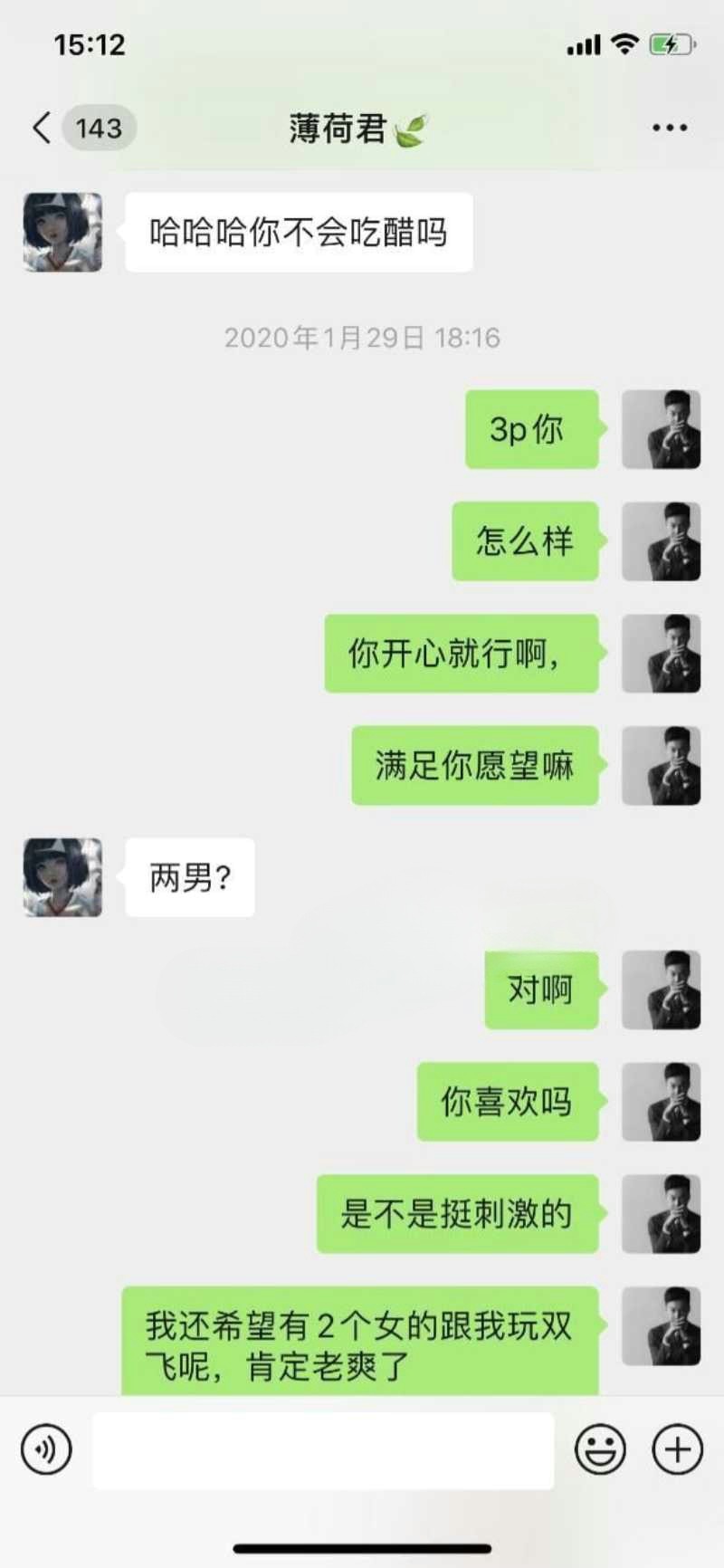Go back to the chat list
The image size is (724, 1568).
42,128
